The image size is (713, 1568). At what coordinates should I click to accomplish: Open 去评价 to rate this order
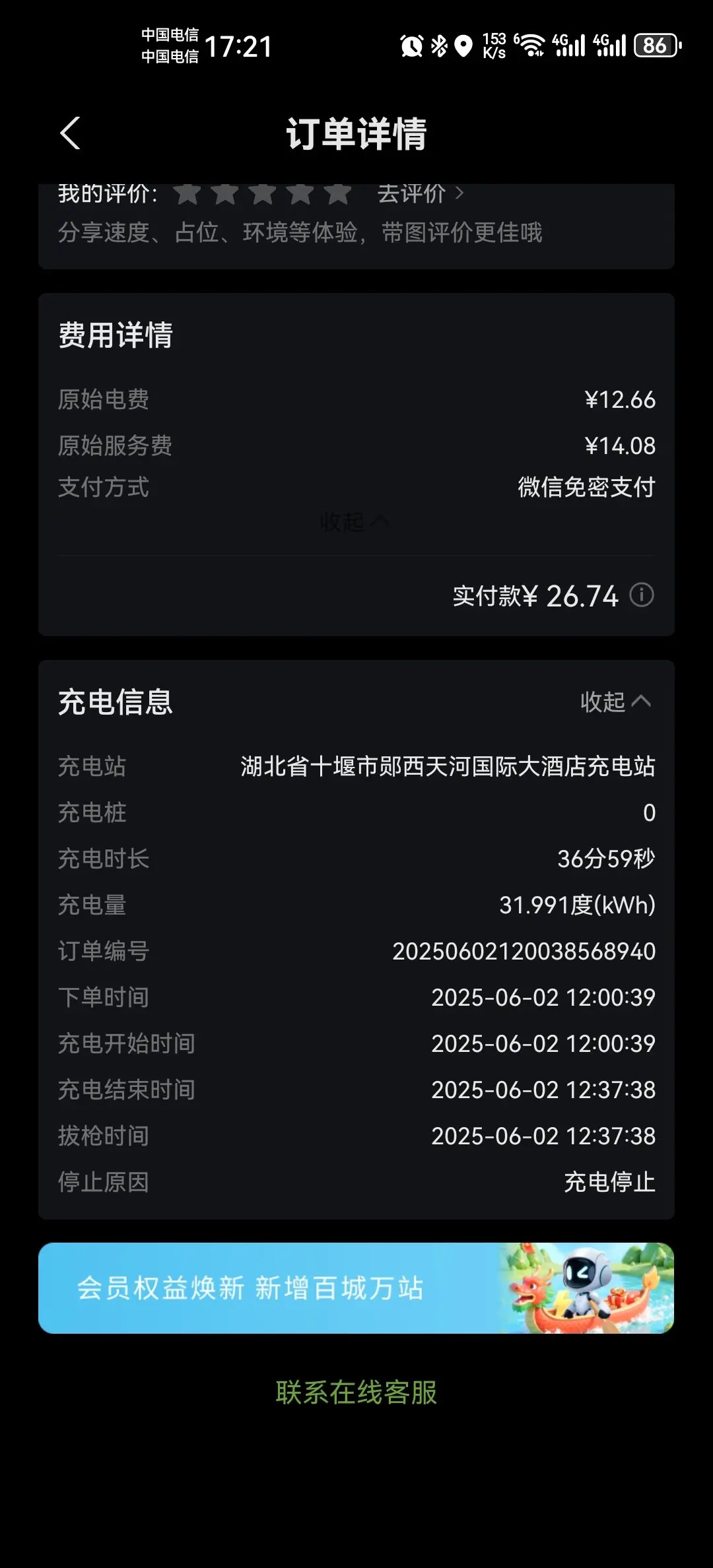click(421, 193)
